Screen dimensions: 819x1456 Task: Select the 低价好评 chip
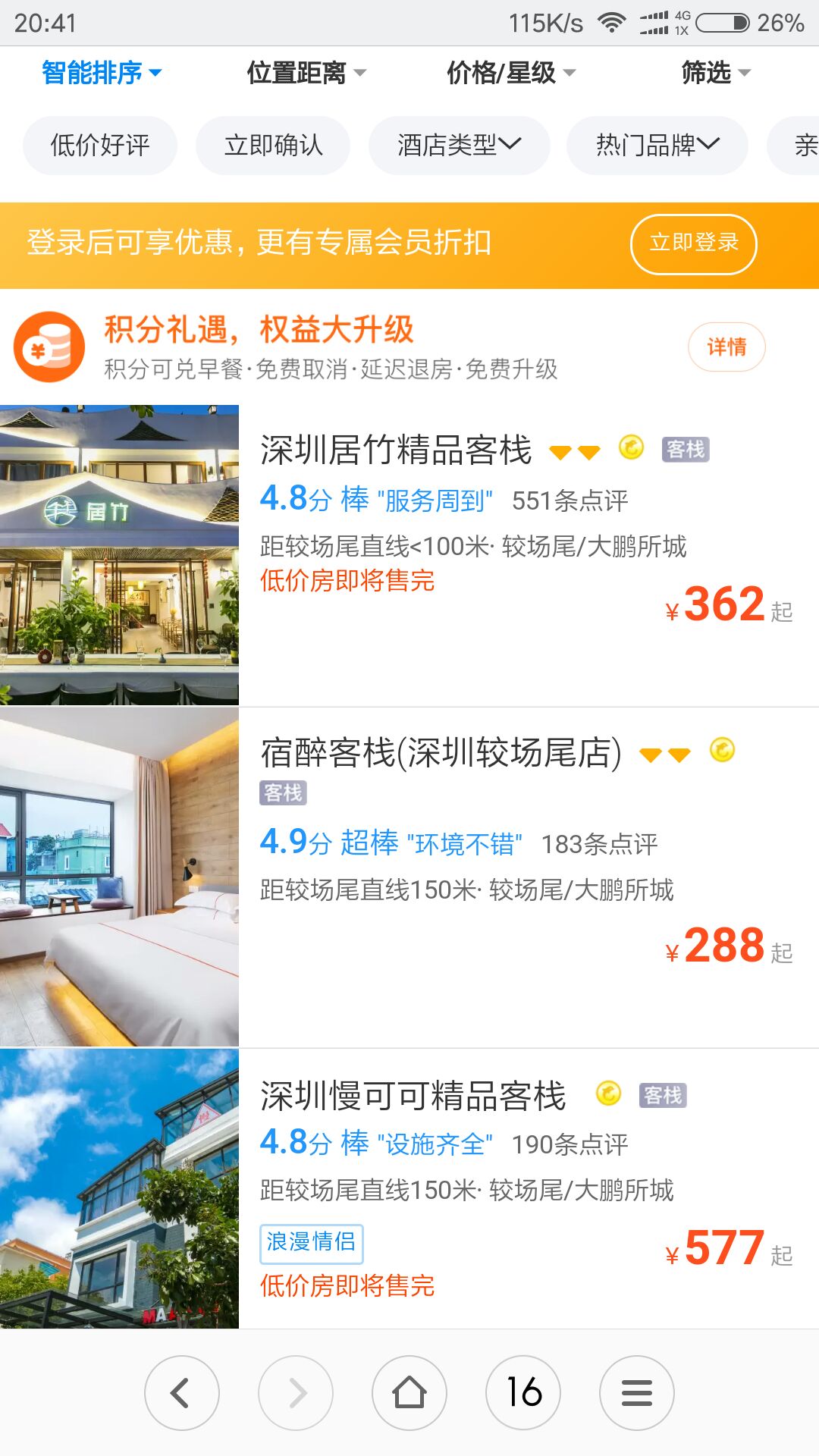tap(100, 145)
